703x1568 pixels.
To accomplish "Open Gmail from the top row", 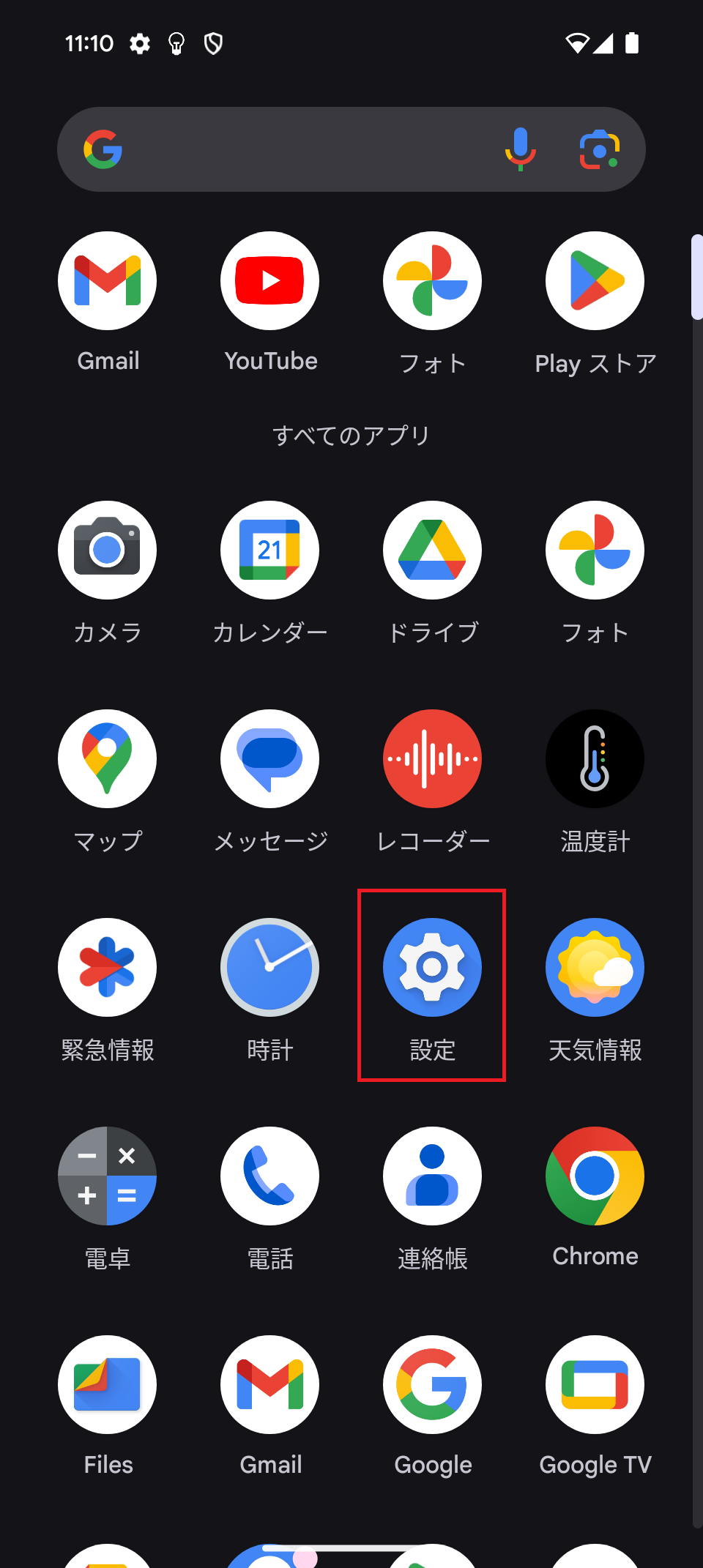I will click(107, 280).
